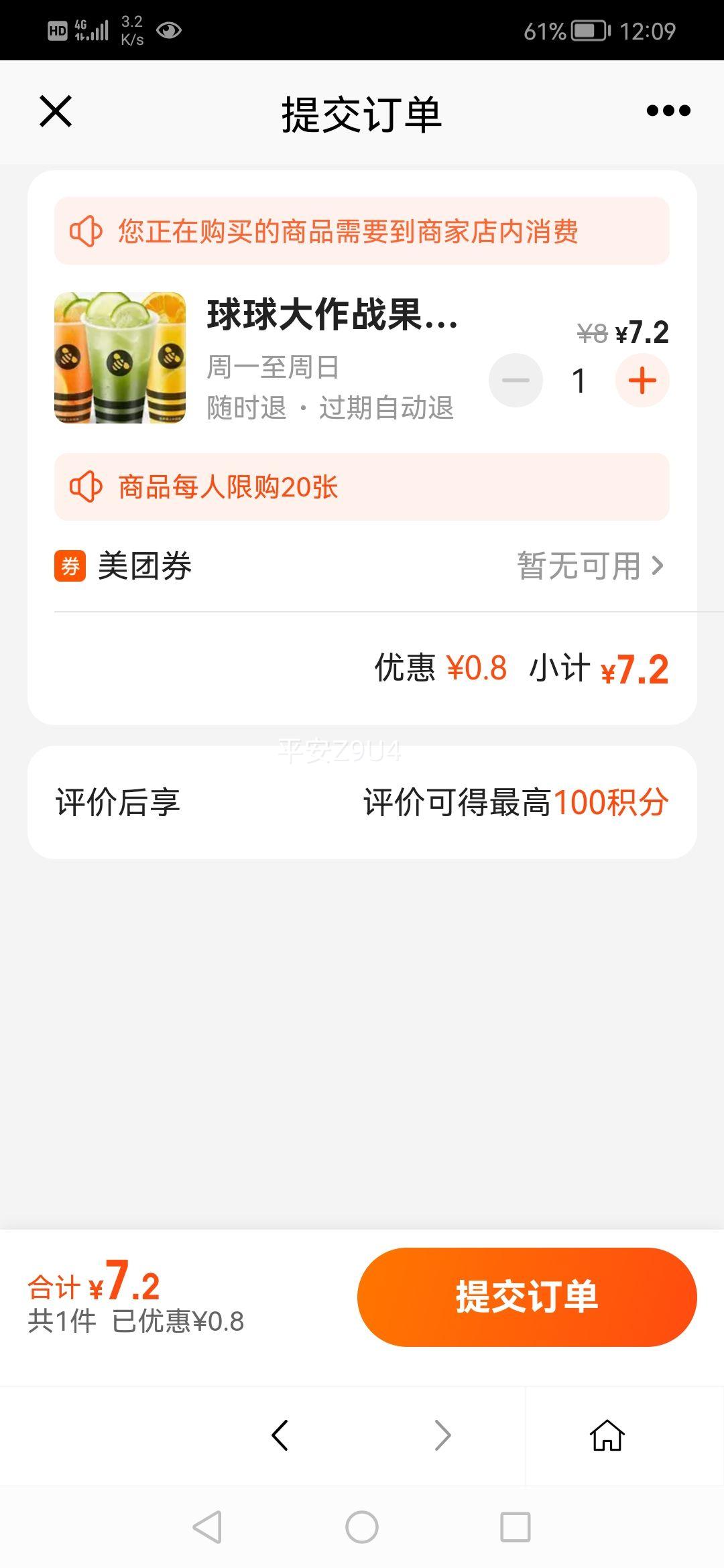Increase item quantity with the plus button
Image resolution: width=724 pixels, height=1568 pixels.
pos(641,380)
